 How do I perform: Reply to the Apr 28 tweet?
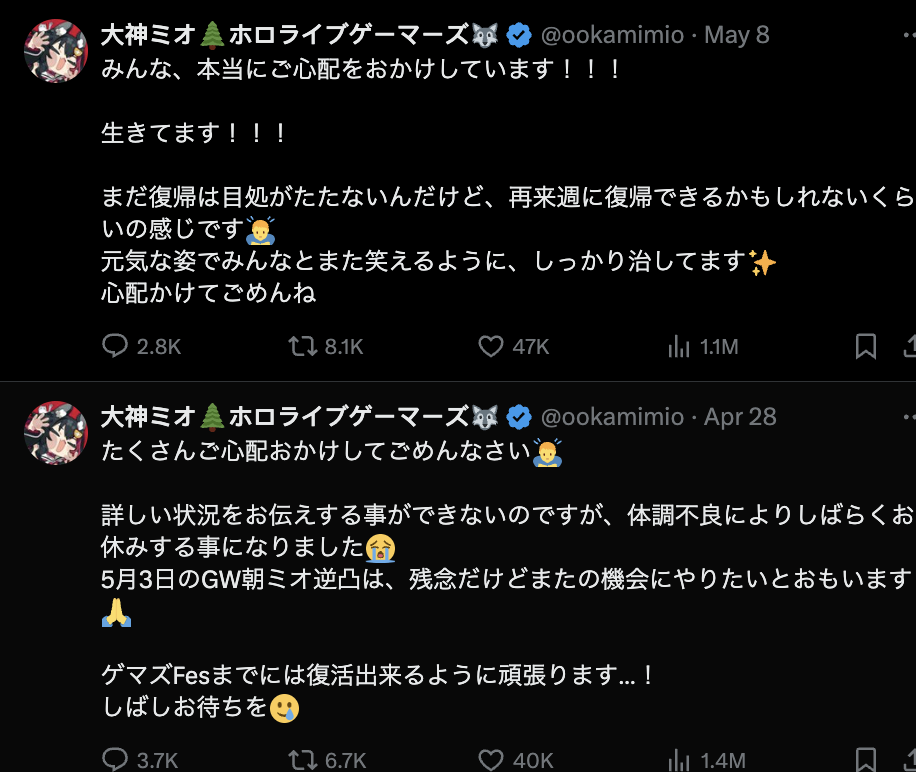point(116,760)
